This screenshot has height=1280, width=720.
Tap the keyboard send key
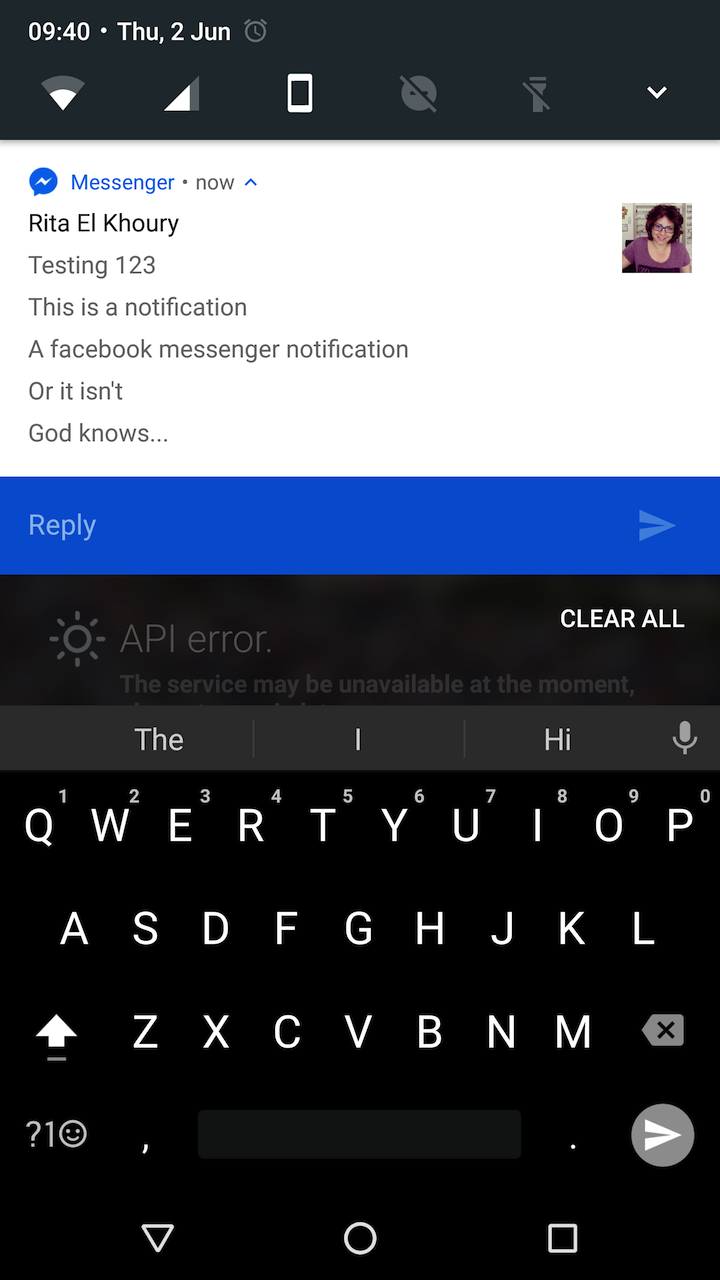pos(662,1135)
